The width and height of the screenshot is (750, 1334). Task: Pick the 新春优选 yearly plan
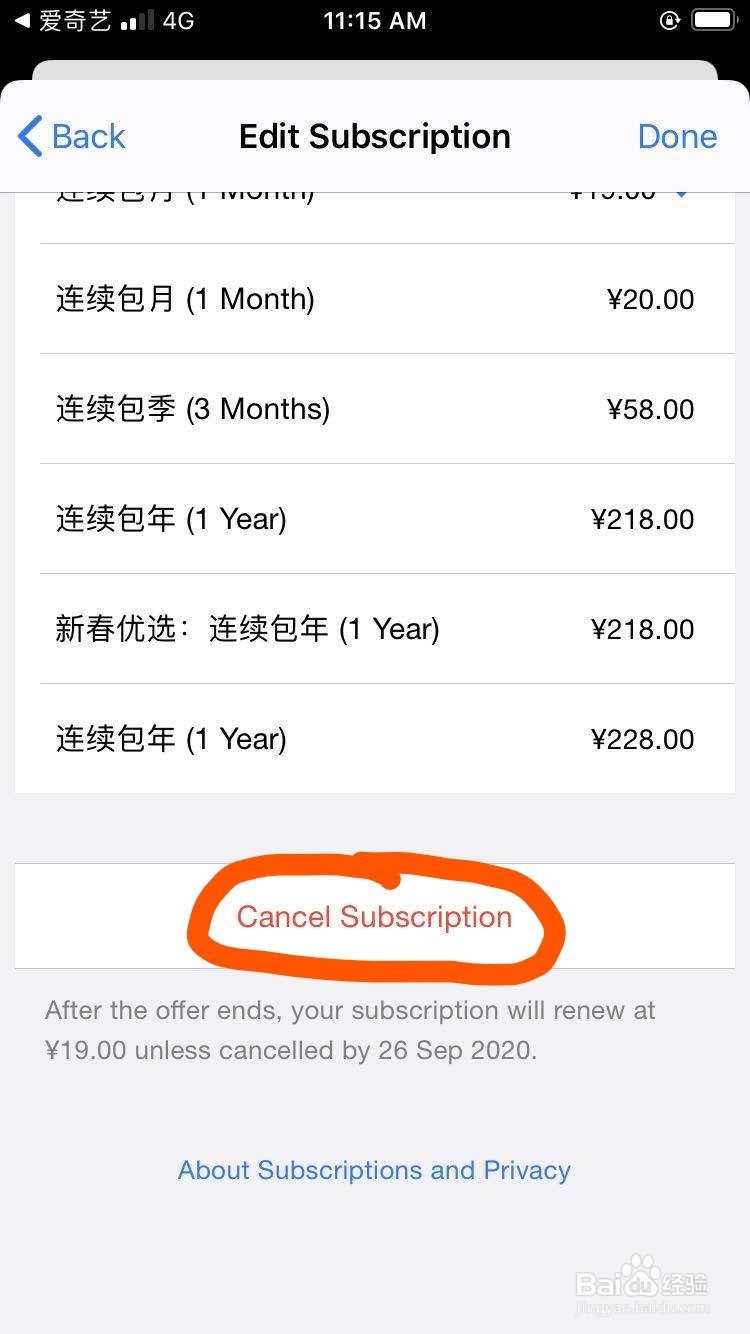point(375,629)
